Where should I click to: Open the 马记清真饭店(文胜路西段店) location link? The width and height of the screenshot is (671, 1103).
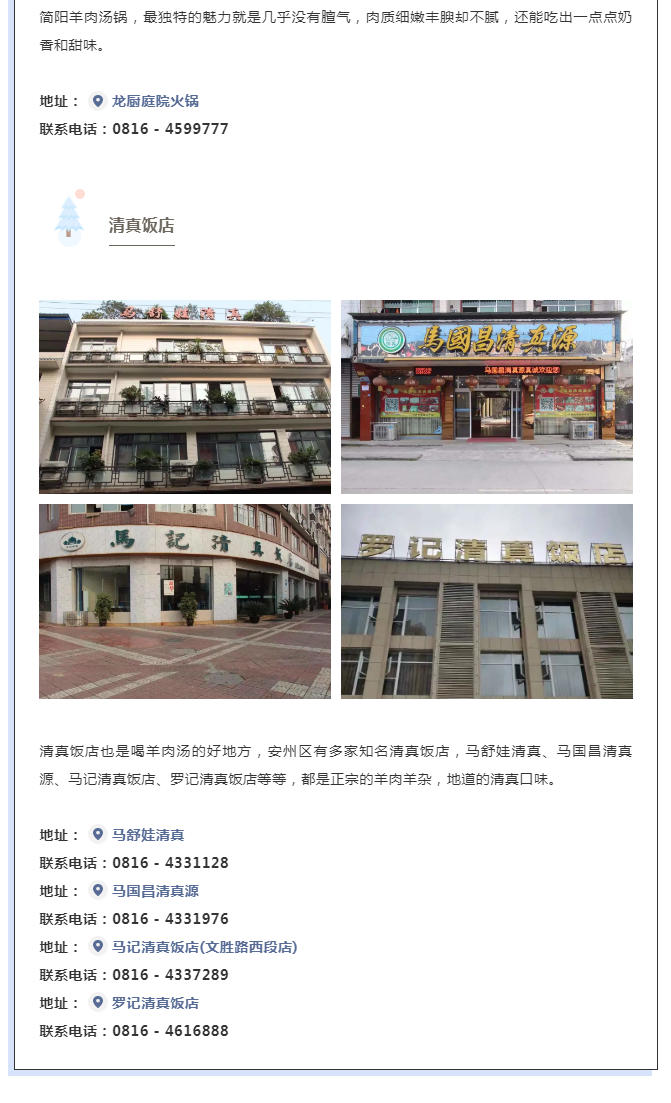pyautogui.click(x=203, y=947)
